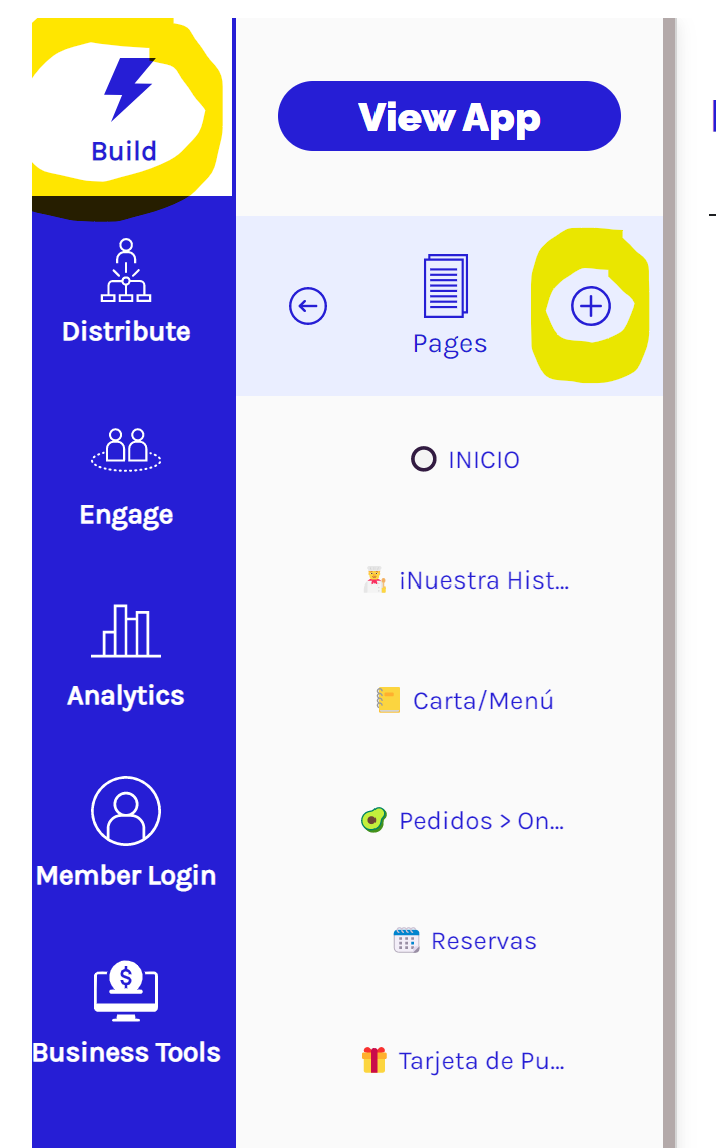Add a new page with the plus icon
The width and height of the screenshot is (716, 1148).
tap(590, 306)
